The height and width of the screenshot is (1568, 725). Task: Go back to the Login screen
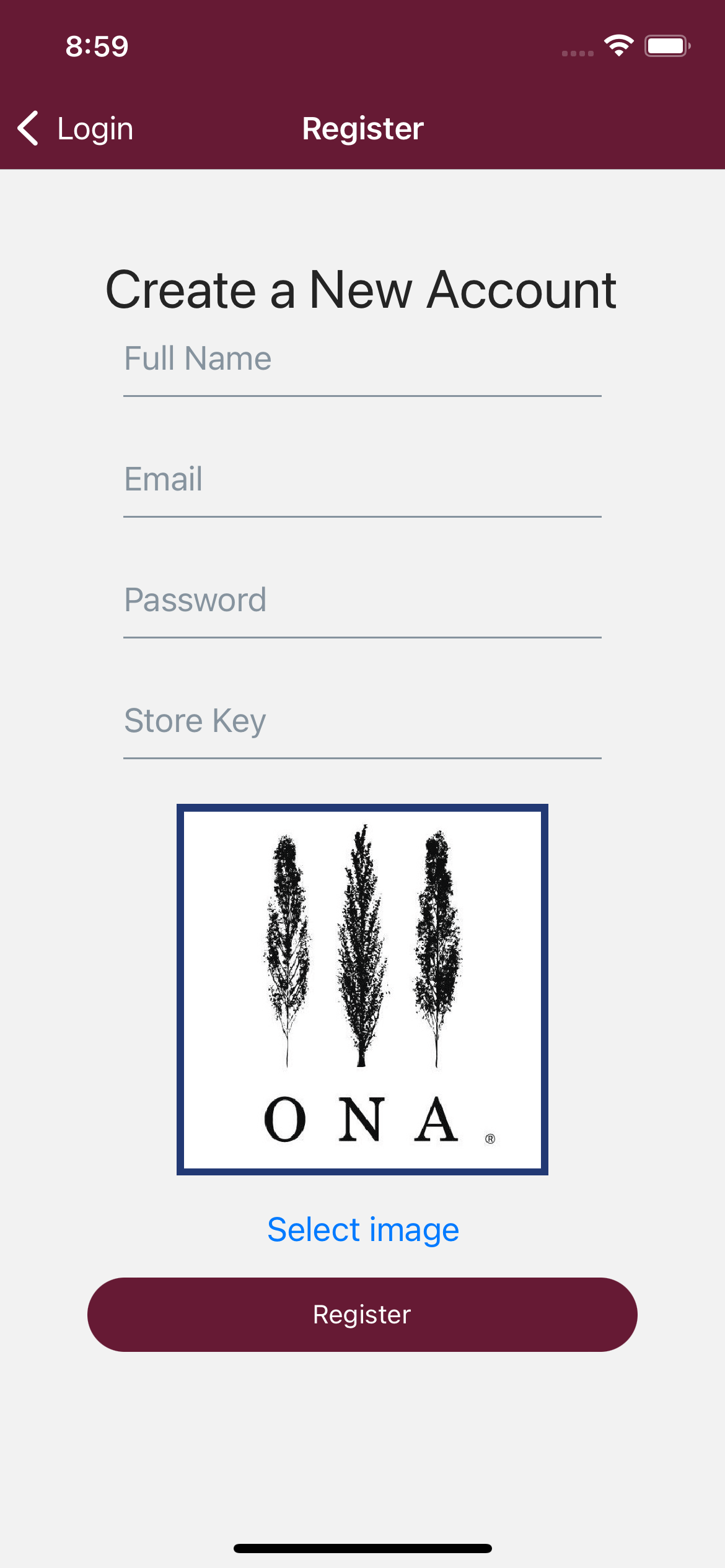pyautogui.click(x=76, y=129)
